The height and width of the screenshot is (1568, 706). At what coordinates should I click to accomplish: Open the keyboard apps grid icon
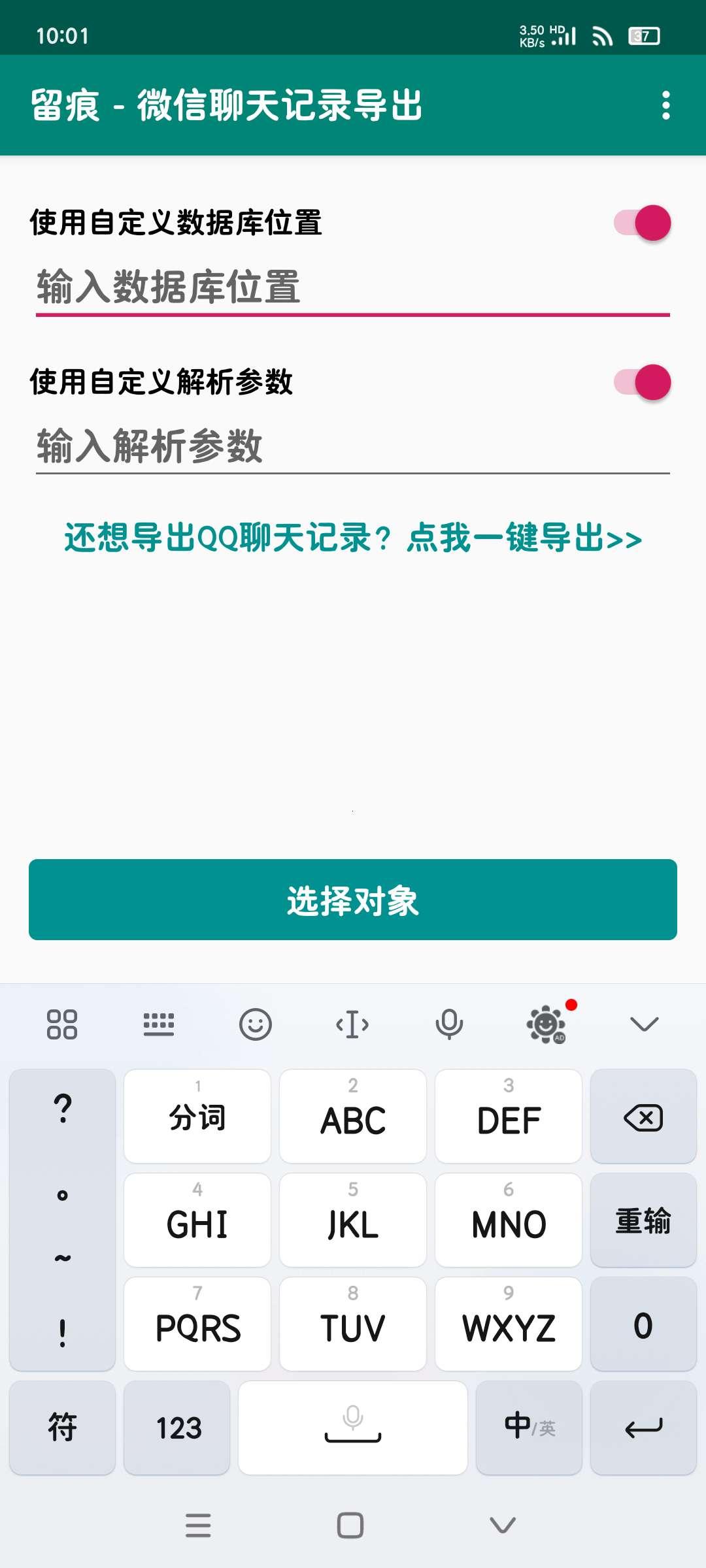[x=62, y=1024]
